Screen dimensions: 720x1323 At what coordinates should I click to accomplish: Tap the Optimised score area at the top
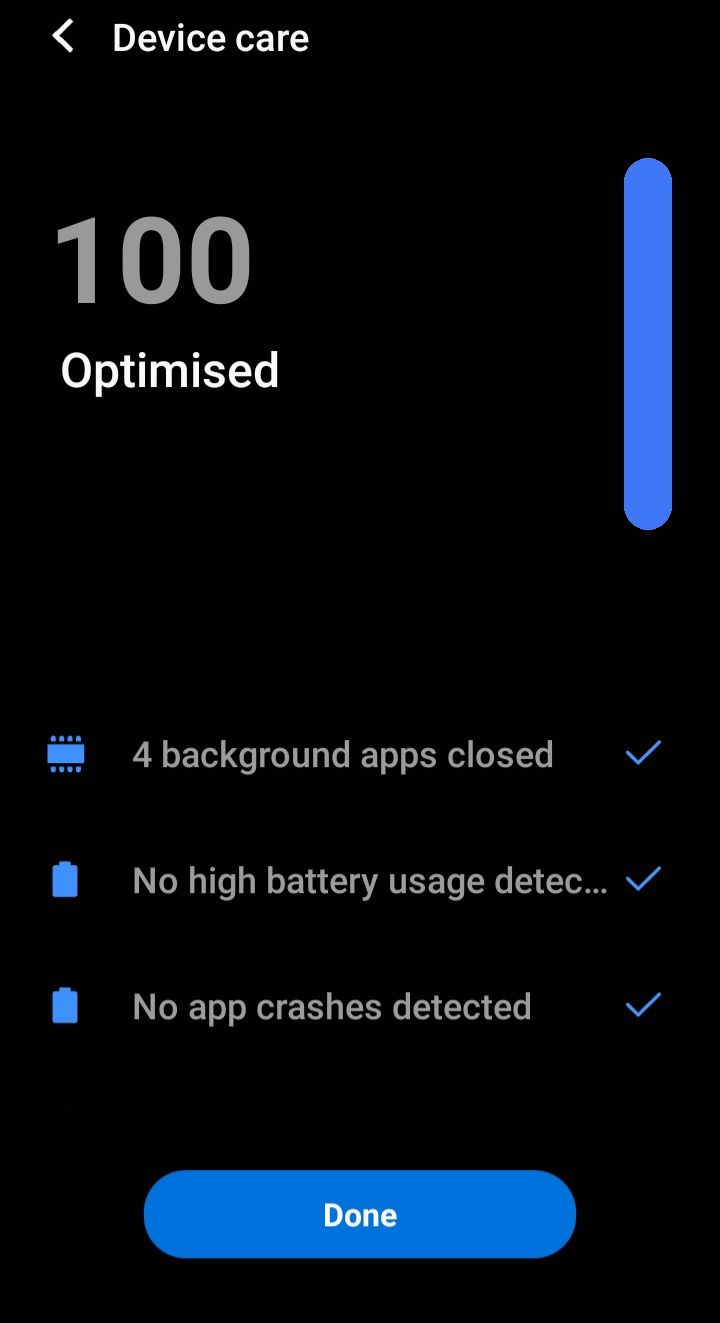pyautogui.click(x=170, y=300)
